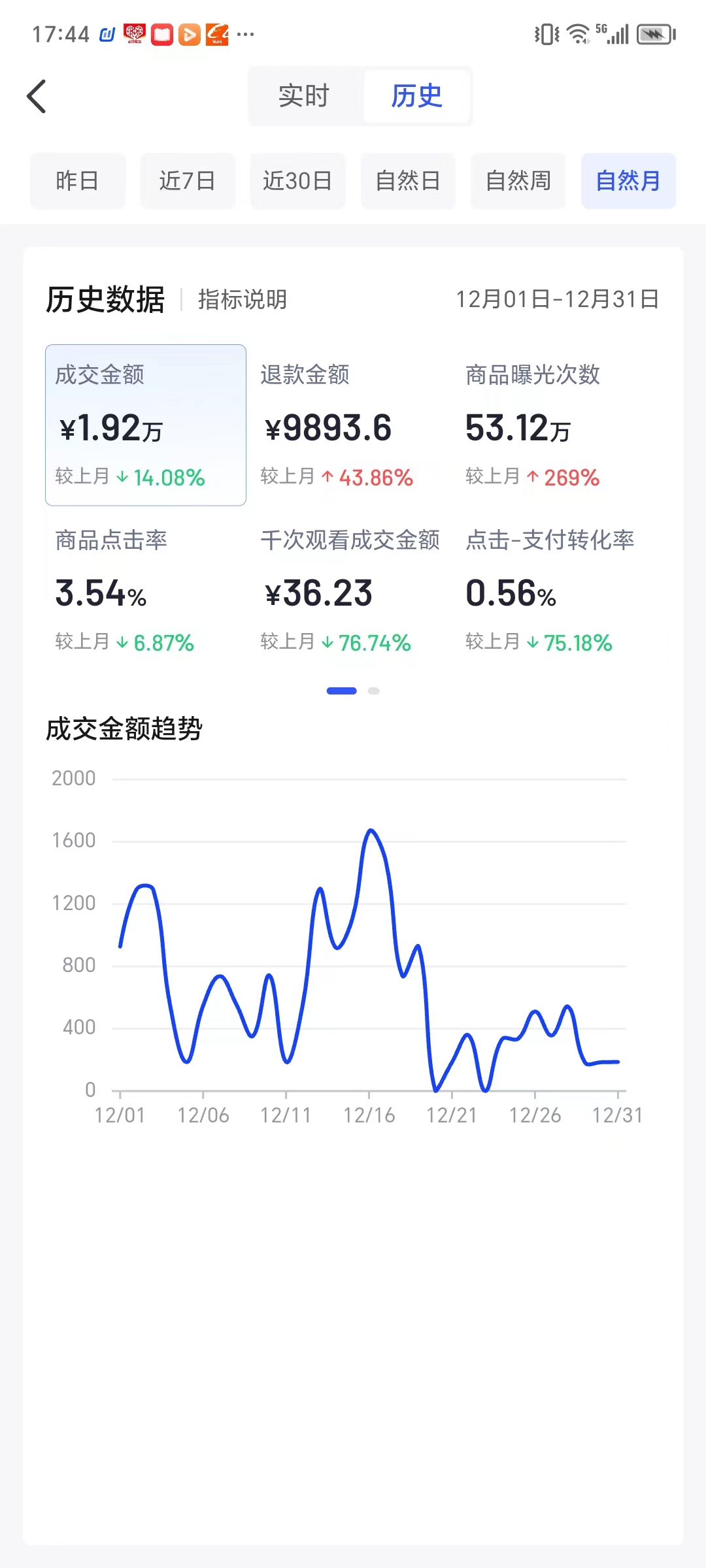Select the 商品曝光次数 metric card
706x1568 pixels.
coord(556,425)
